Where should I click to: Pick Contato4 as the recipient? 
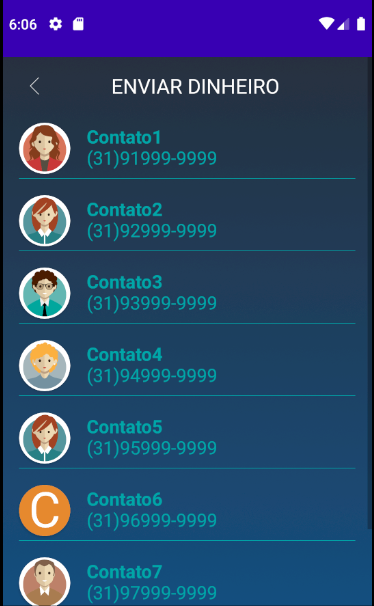pos(187,365)
